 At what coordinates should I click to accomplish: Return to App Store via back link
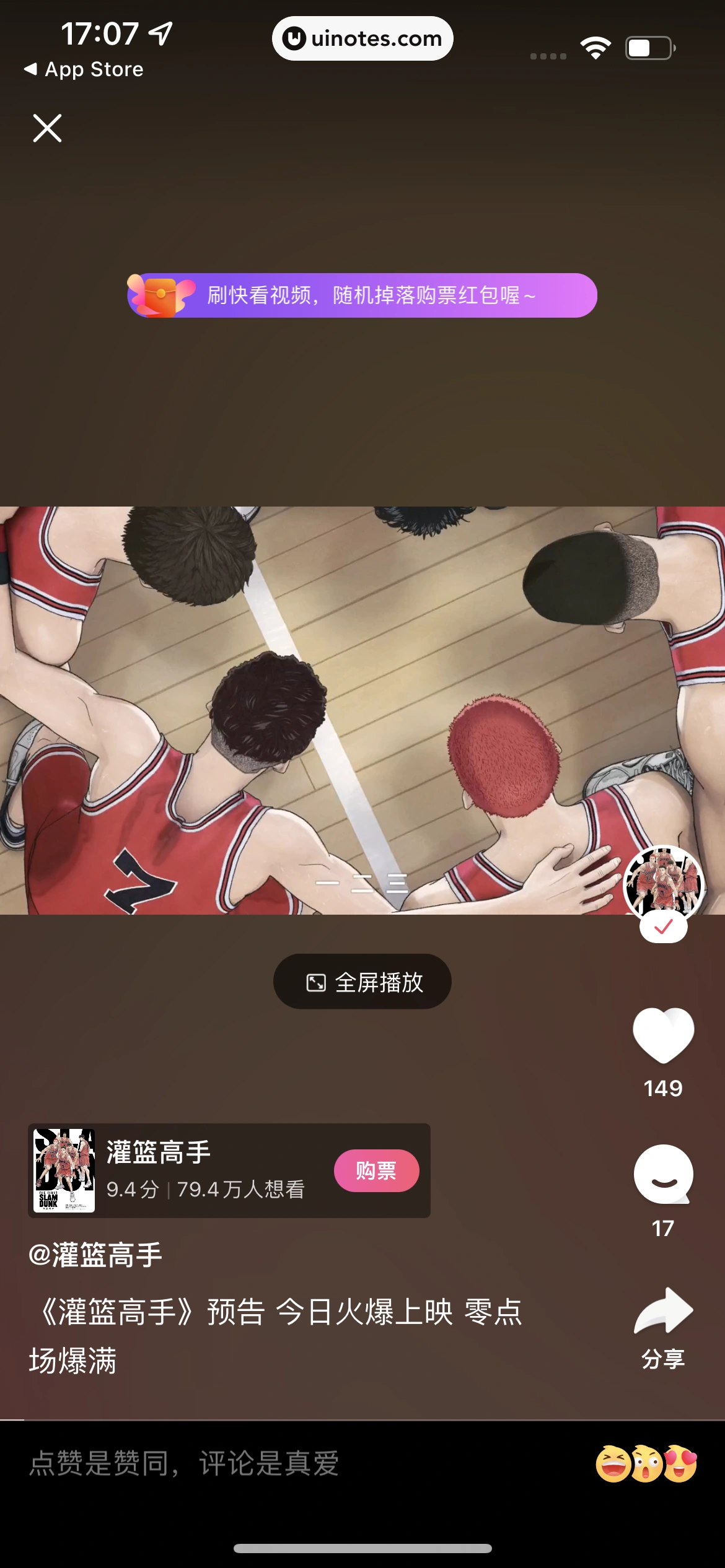click(84, 69)
